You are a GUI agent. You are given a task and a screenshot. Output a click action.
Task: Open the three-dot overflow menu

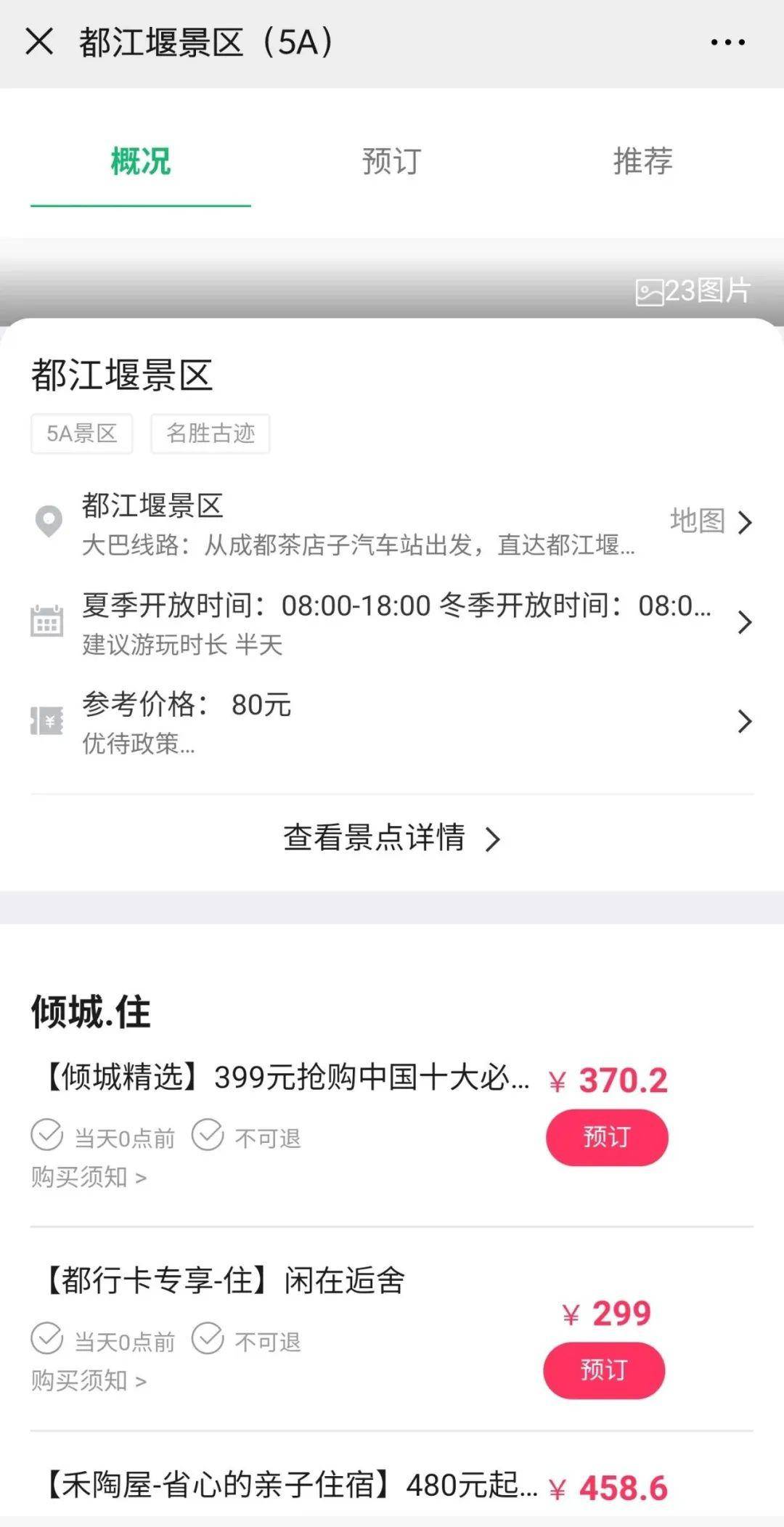[727, 42]
